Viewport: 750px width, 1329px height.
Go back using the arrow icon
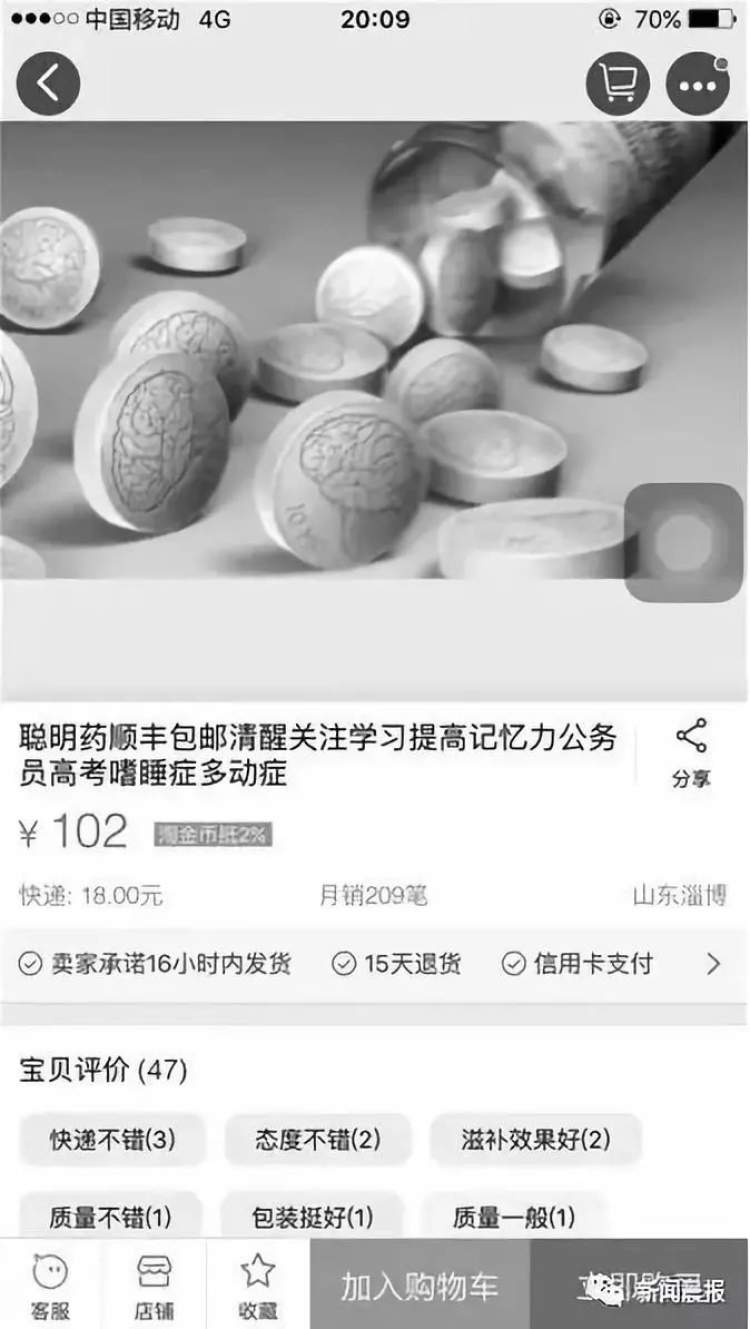pyautogui.click(x=48, y=84)
